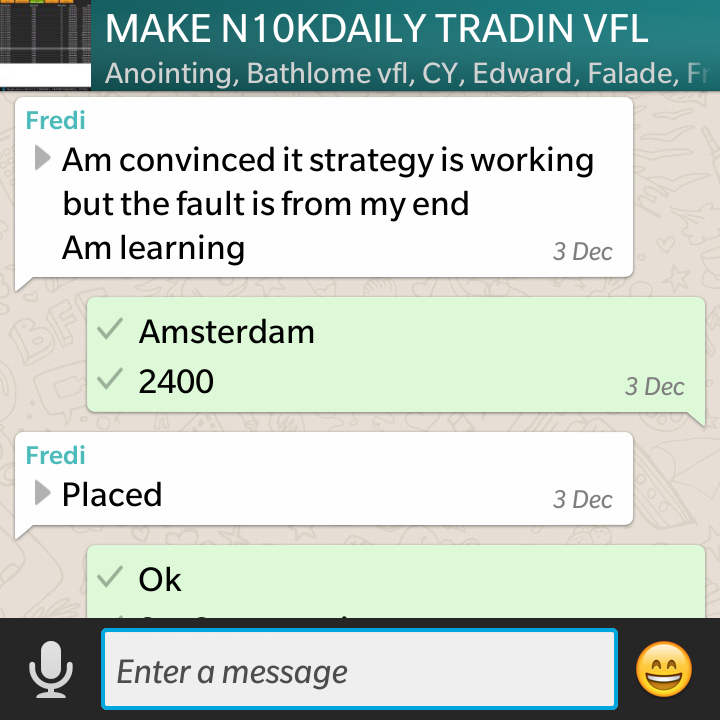Screen dimensions: 720x720
Task: Focus the Enter a message field
Action: (x=358, y=670)
